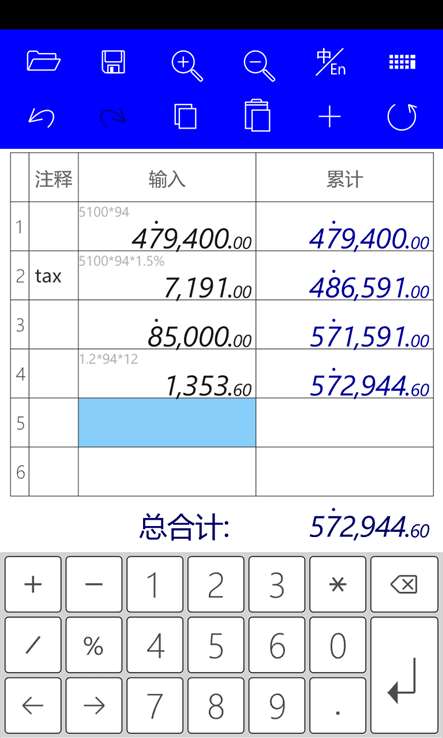Viewport: 443px width, 738px height.
Task: Type digit 5 on the keypad
Action: click(x=216, y=645)
